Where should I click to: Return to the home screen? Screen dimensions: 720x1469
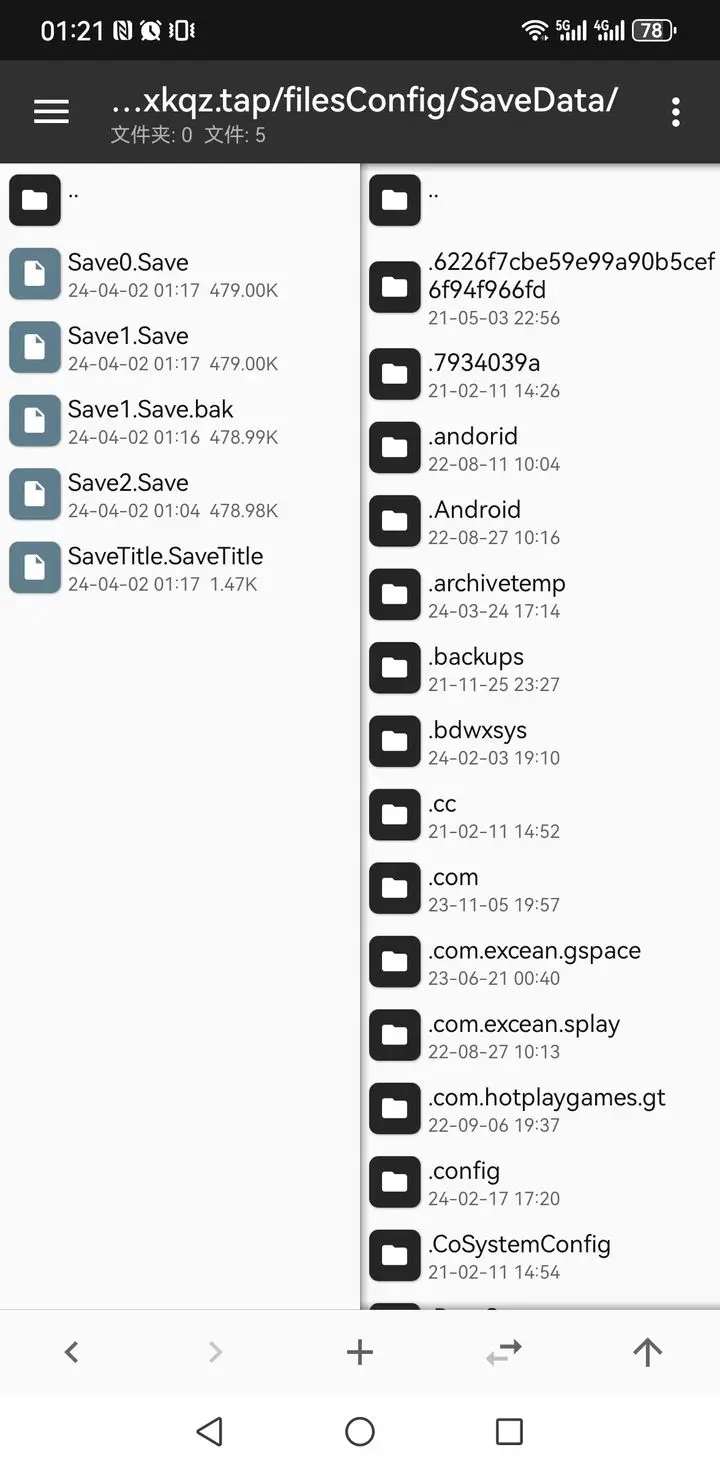pyautogui.click(x=360, y=1432)
